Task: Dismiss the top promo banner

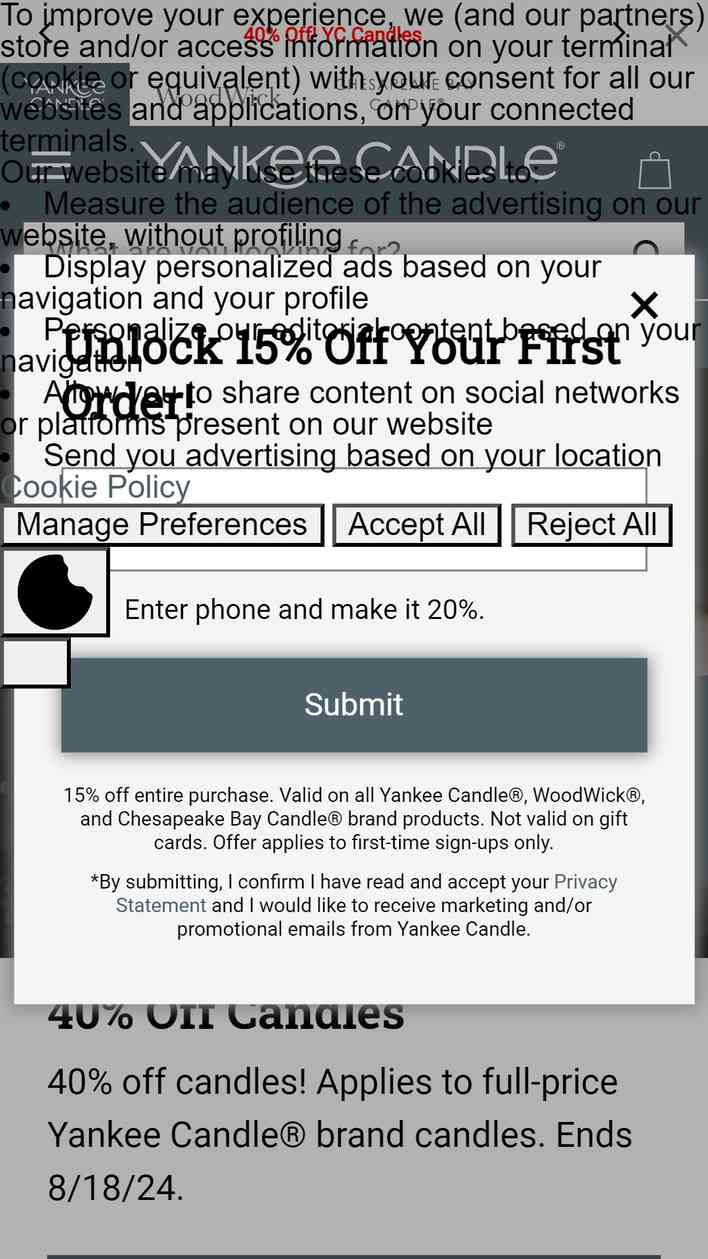Action: pyautogui.click(x=676, y=35)
